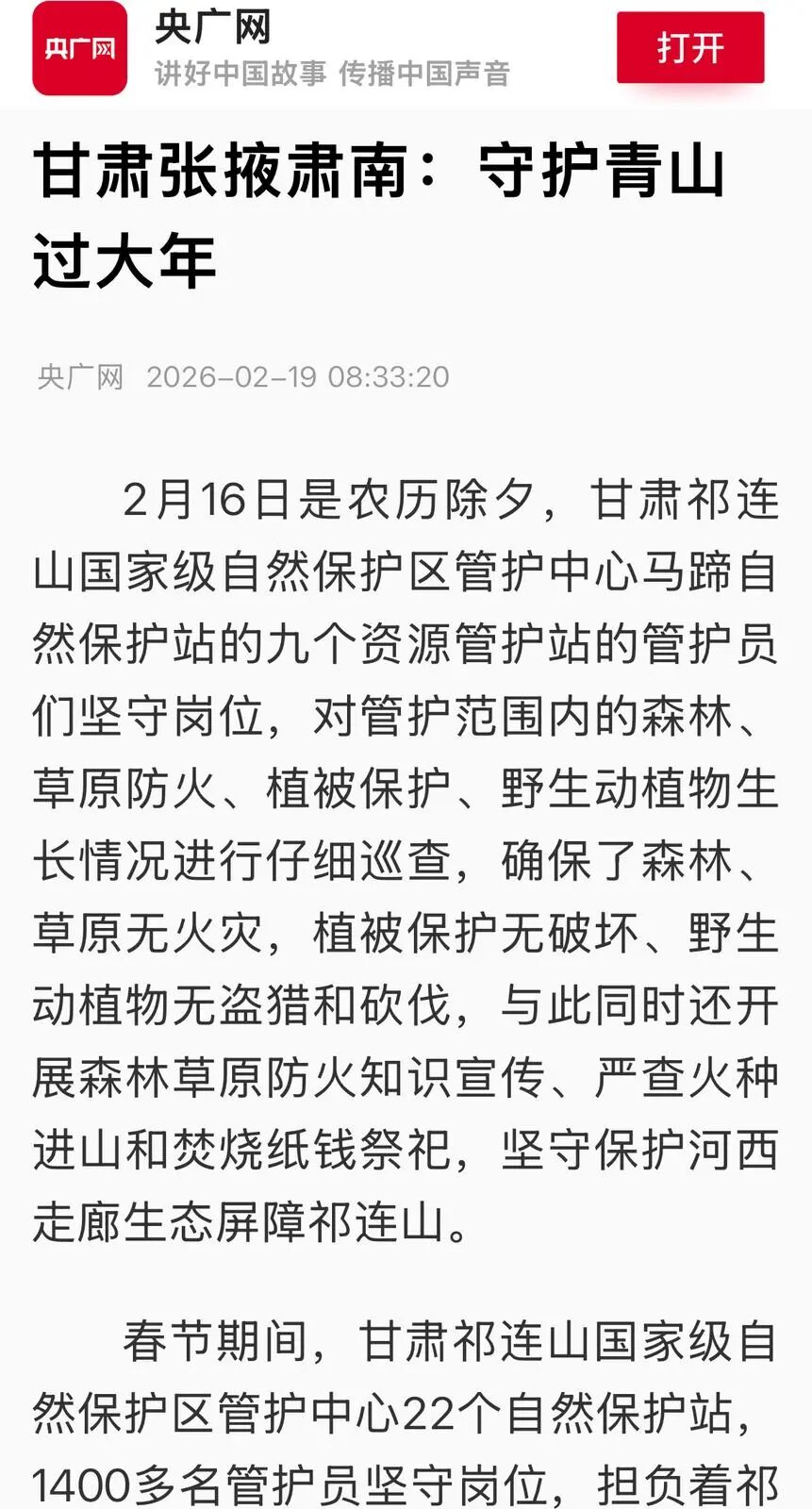
Task: Tap the red 打开 button
Action: (x=689, y=47)
